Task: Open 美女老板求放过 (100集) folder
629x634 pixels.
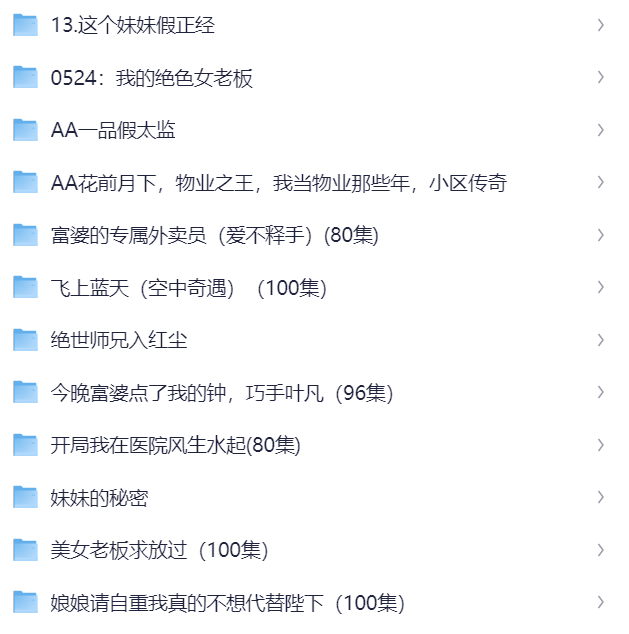Action: click(x=159, y=550)
